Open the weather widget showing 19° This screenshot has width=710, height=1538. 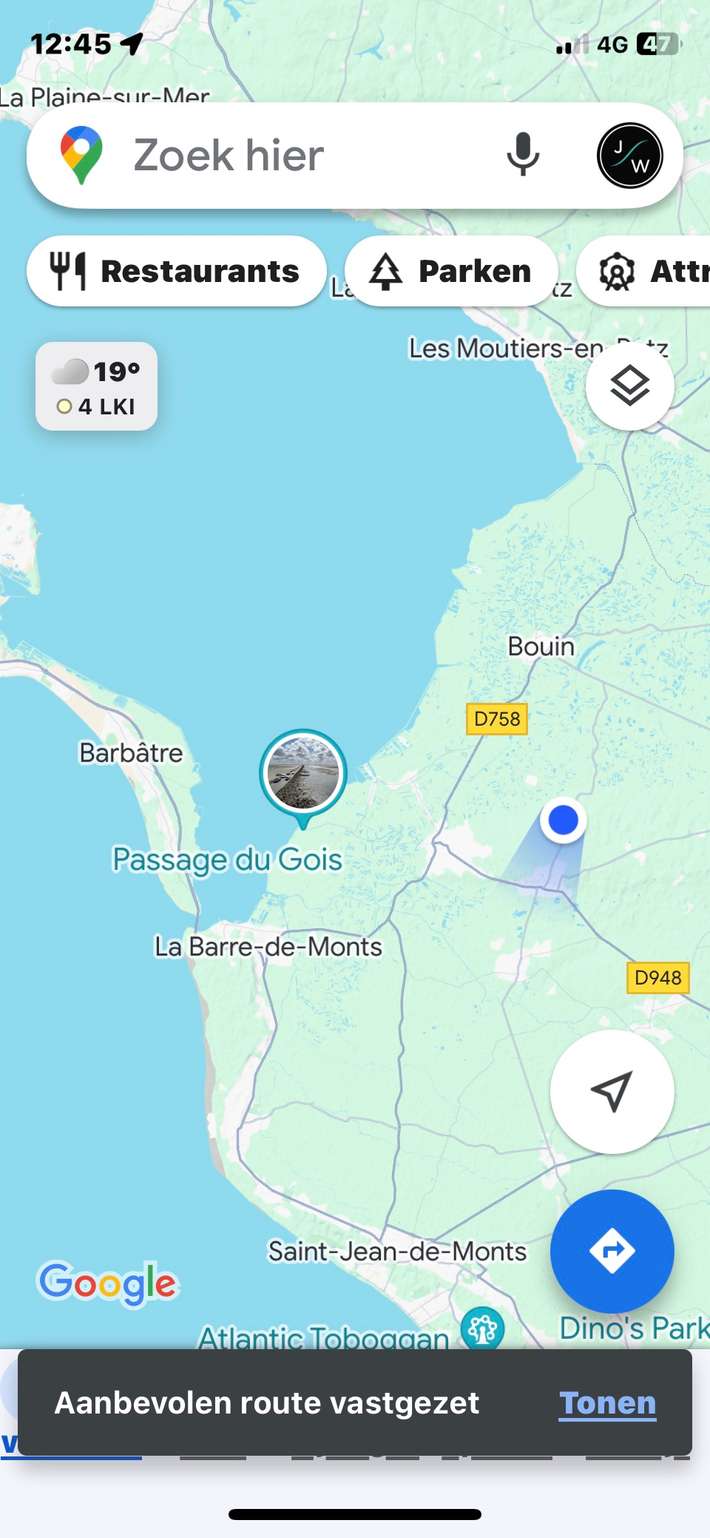point(96,386)
